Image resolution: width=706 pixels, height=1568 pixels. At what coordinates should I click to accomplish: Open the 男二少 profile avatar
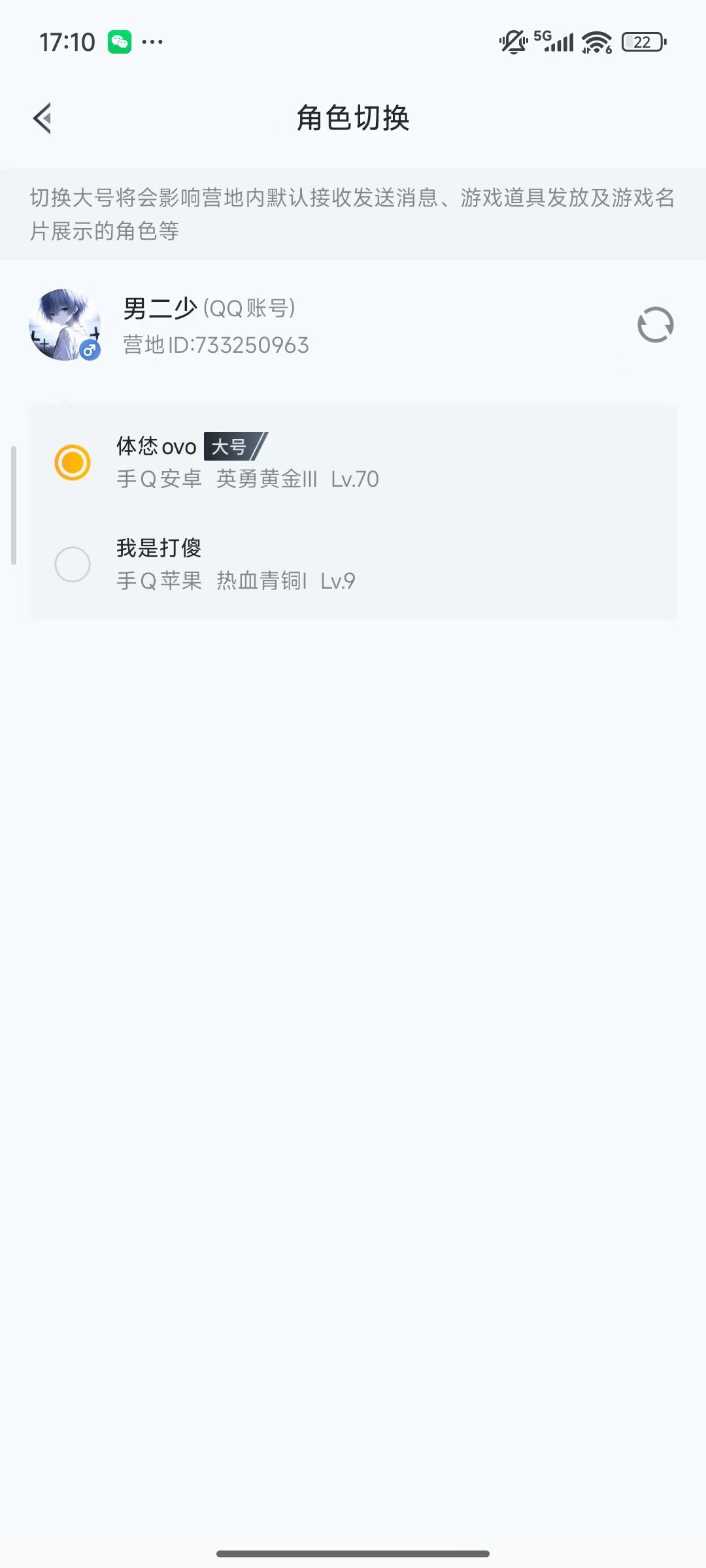click(65, 324)
